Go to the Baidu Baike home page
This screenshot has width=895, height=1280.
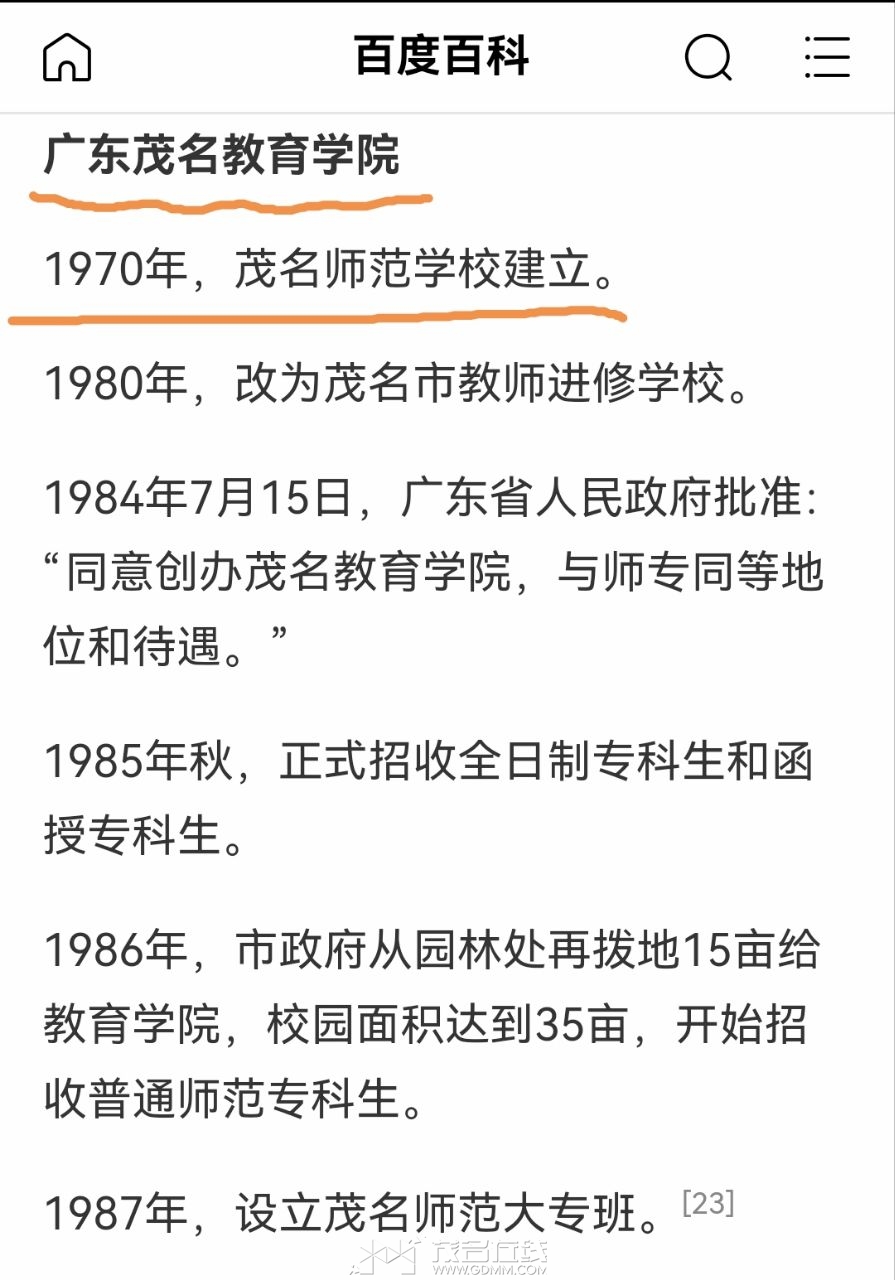point(67,57)
